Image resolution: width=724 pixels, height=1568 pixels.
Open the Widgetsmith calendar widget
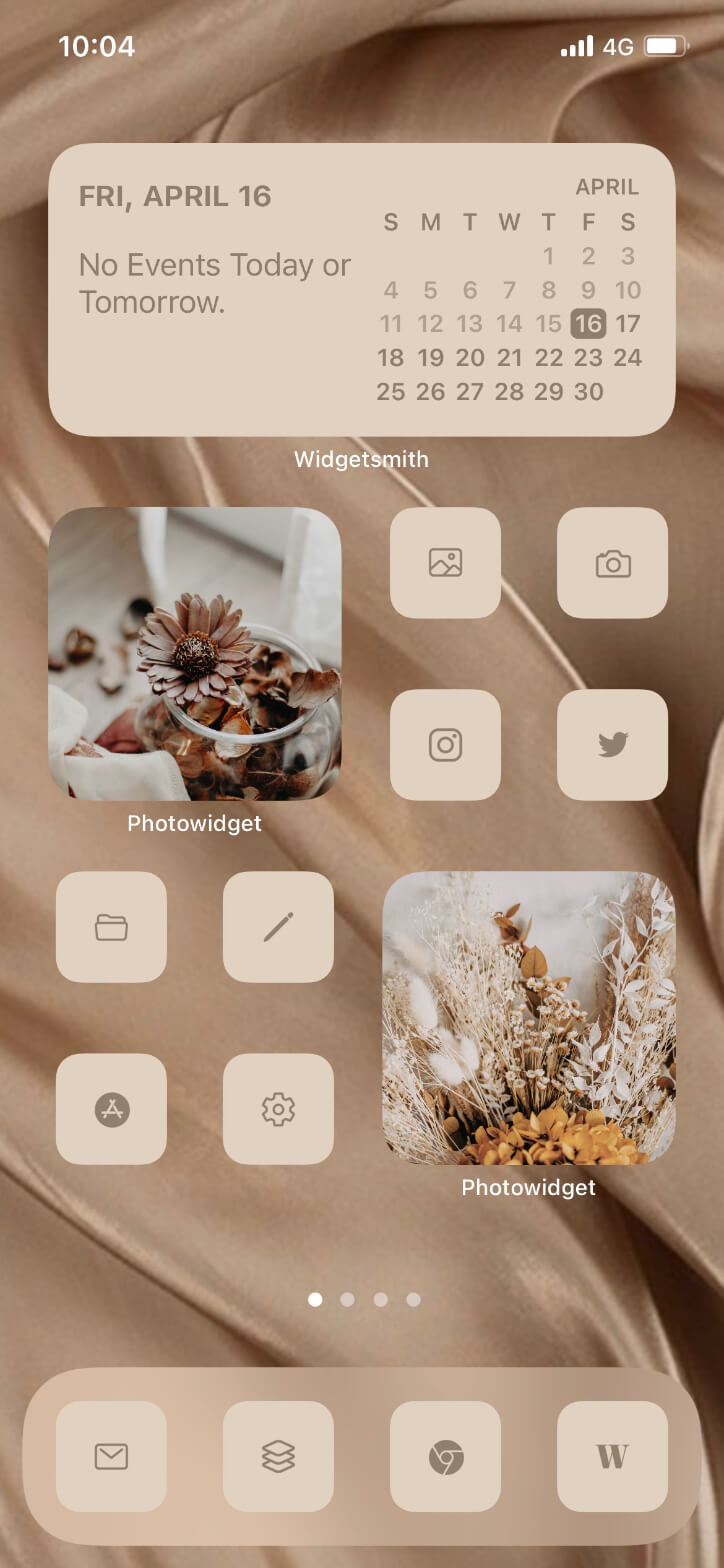coord(362,290)
